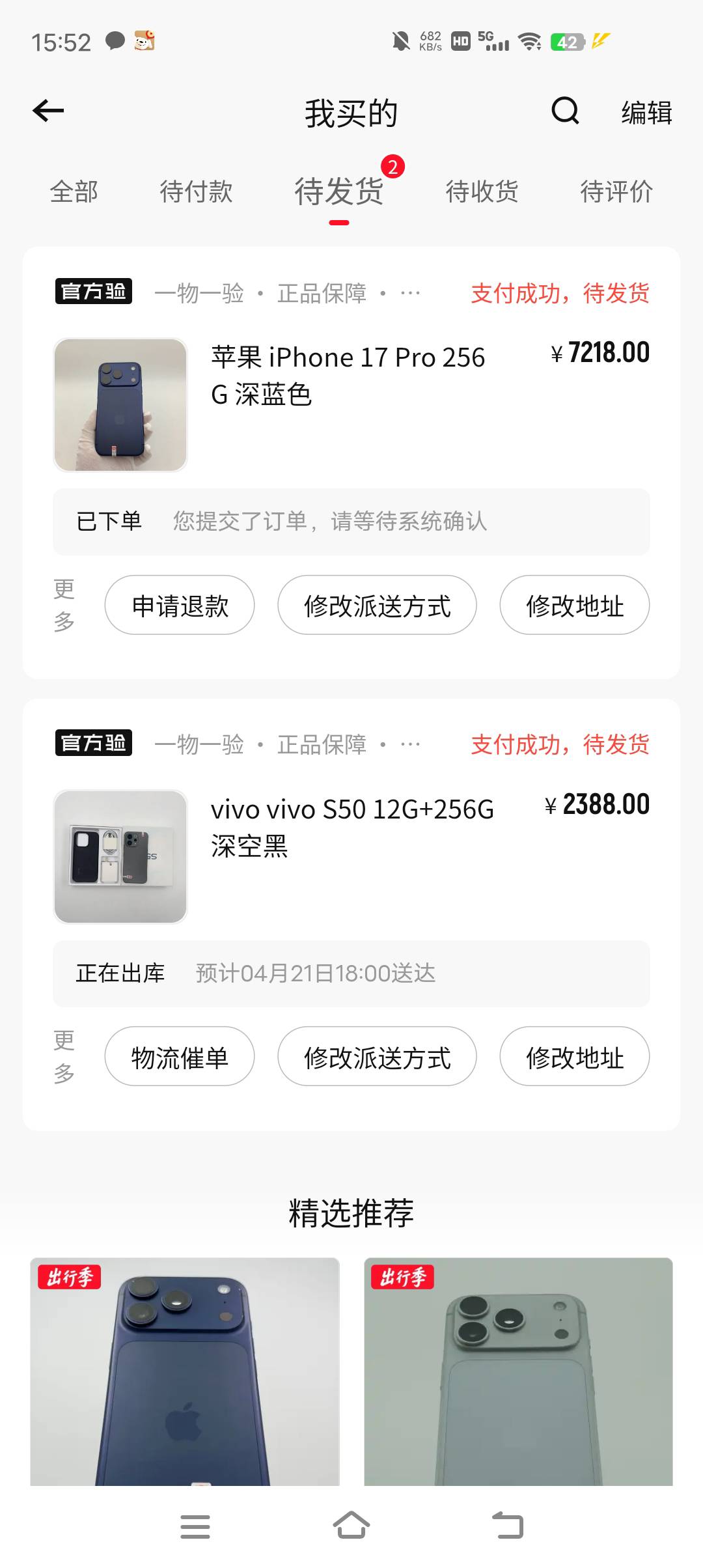Viewport: 703px width, 1568px height.
Task: Go to the system home screen
Action: (351, 1526)
